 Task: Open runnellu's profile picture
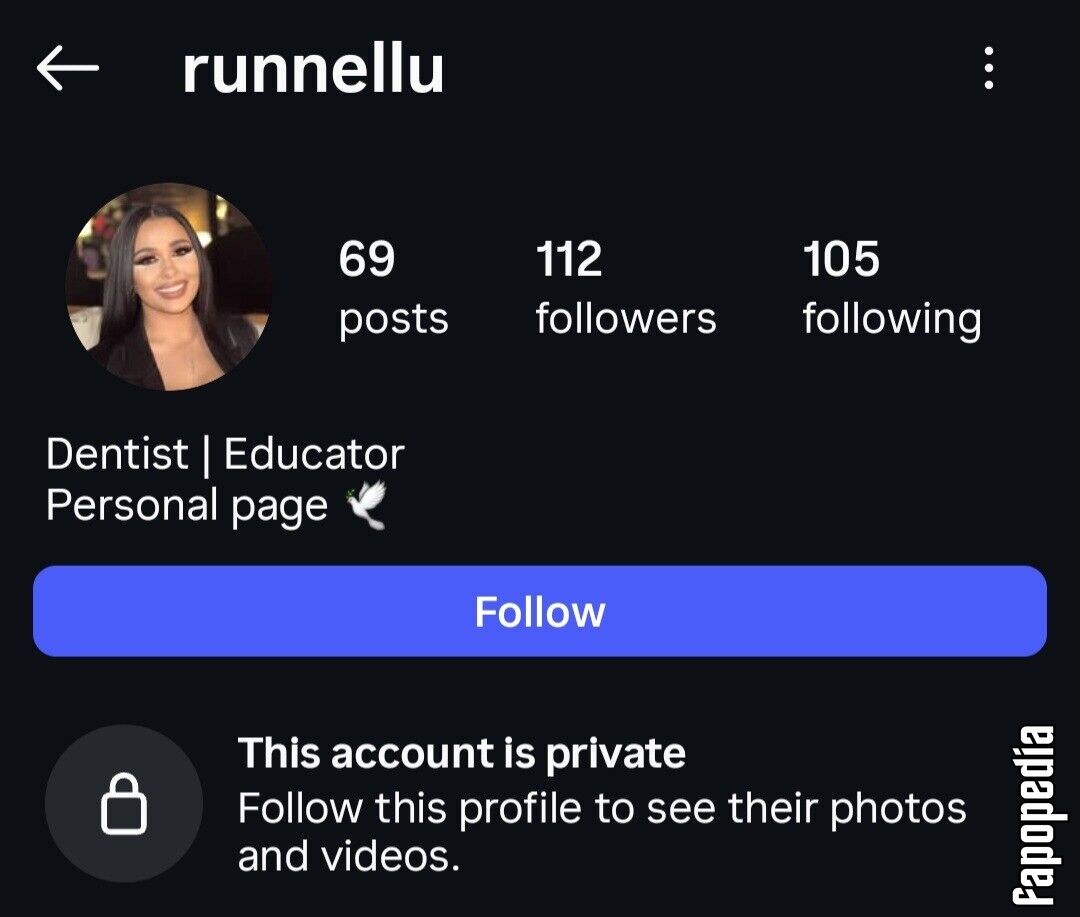[168, 286]
